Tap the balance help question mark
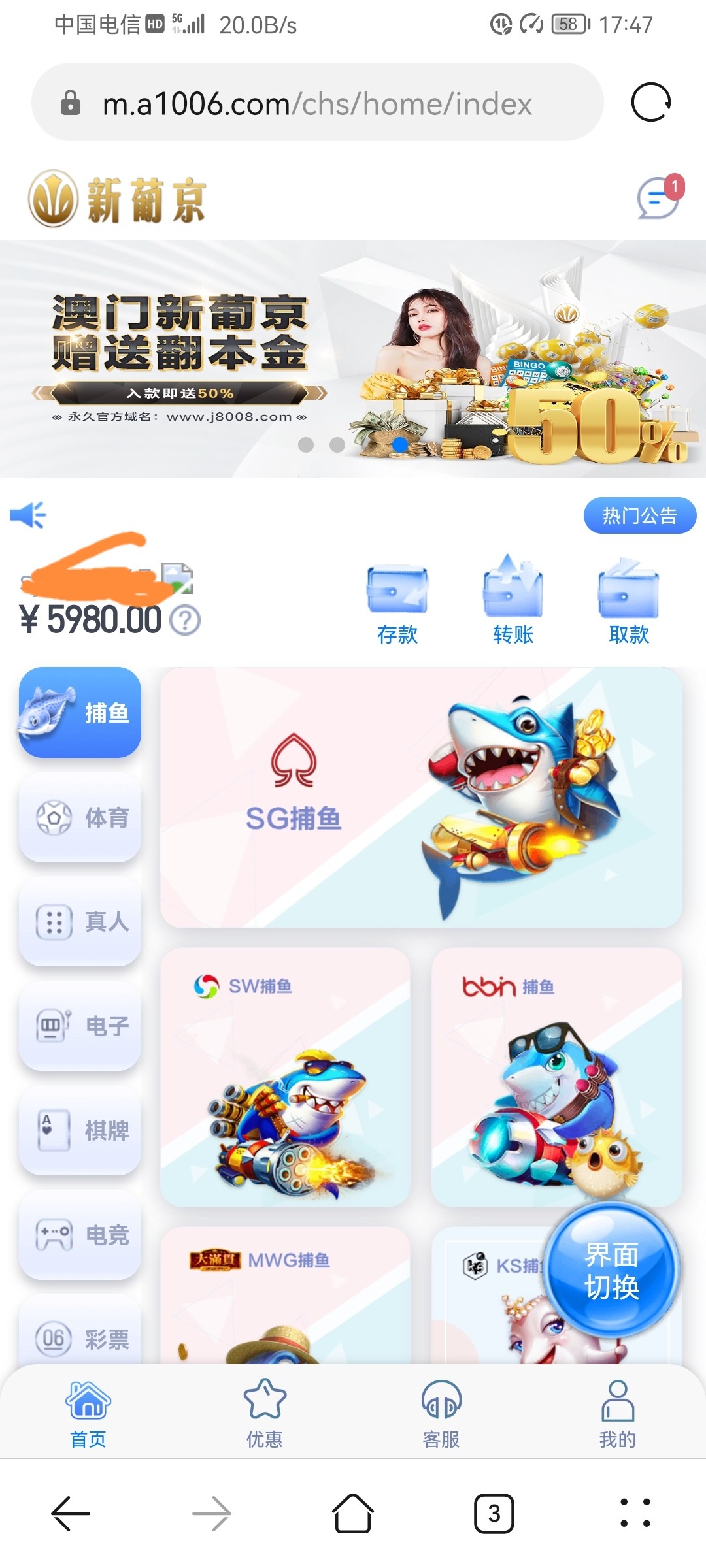 point(185,621)
